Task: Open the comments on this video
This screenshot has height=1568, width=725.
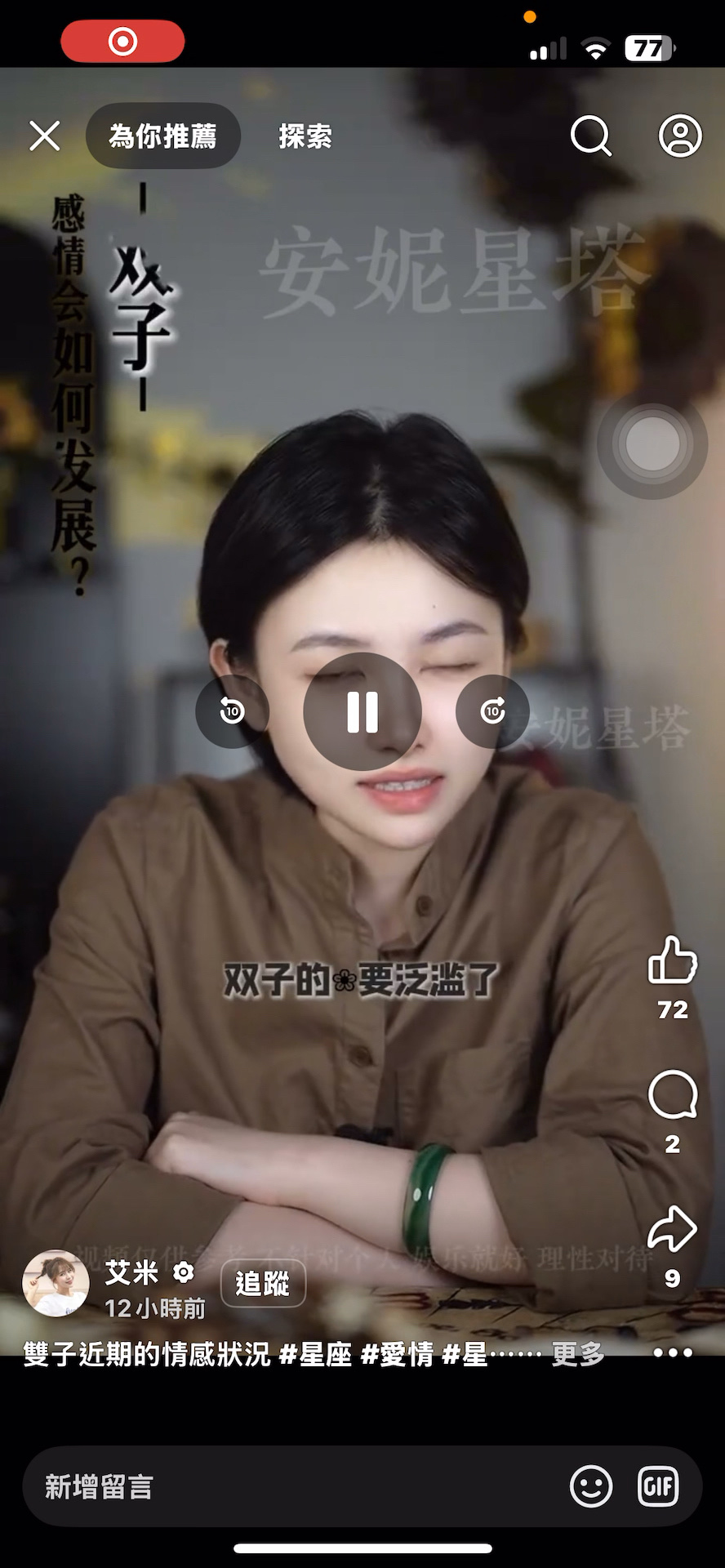Action: [x=672, y=1095]
